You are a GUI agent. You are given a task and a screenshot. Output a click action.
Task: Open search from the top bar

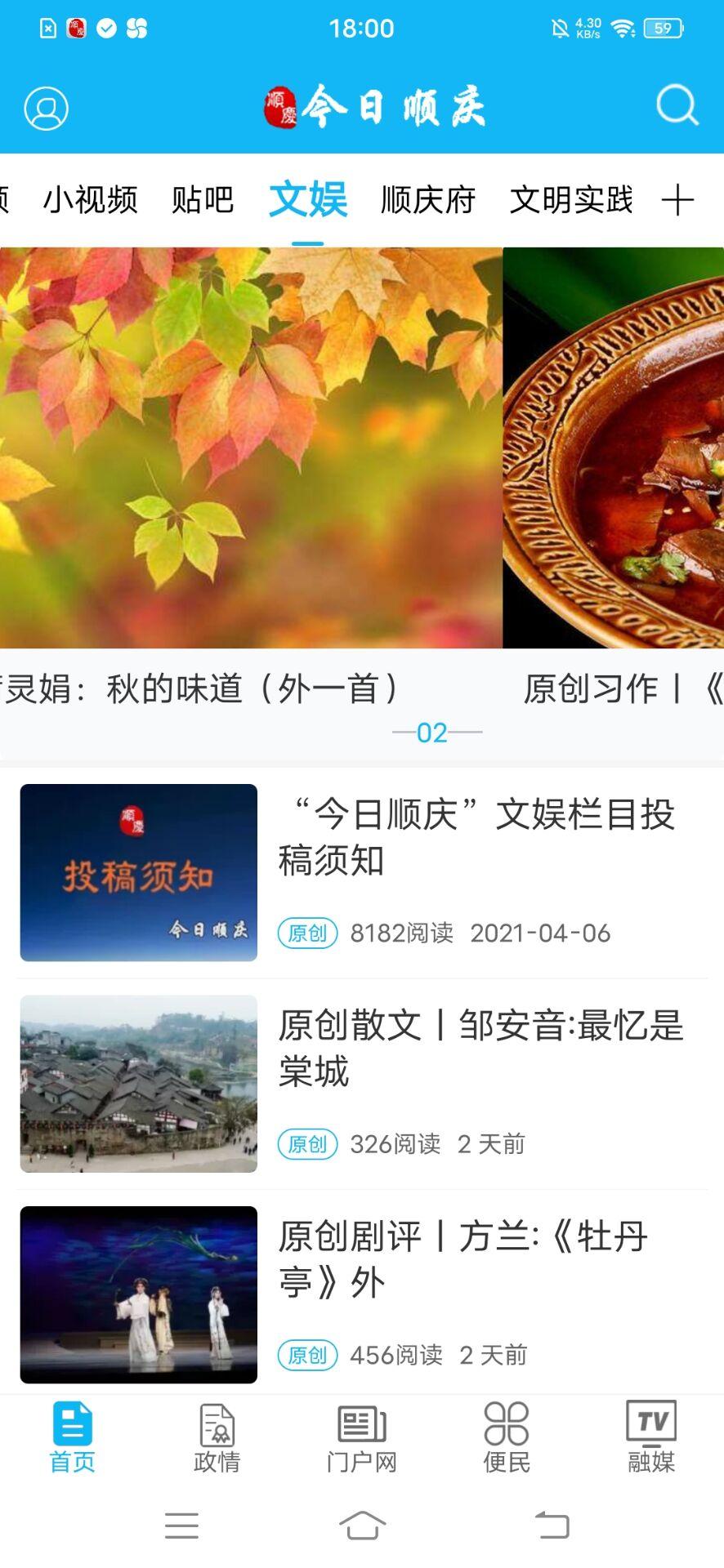tap(675, 106)
